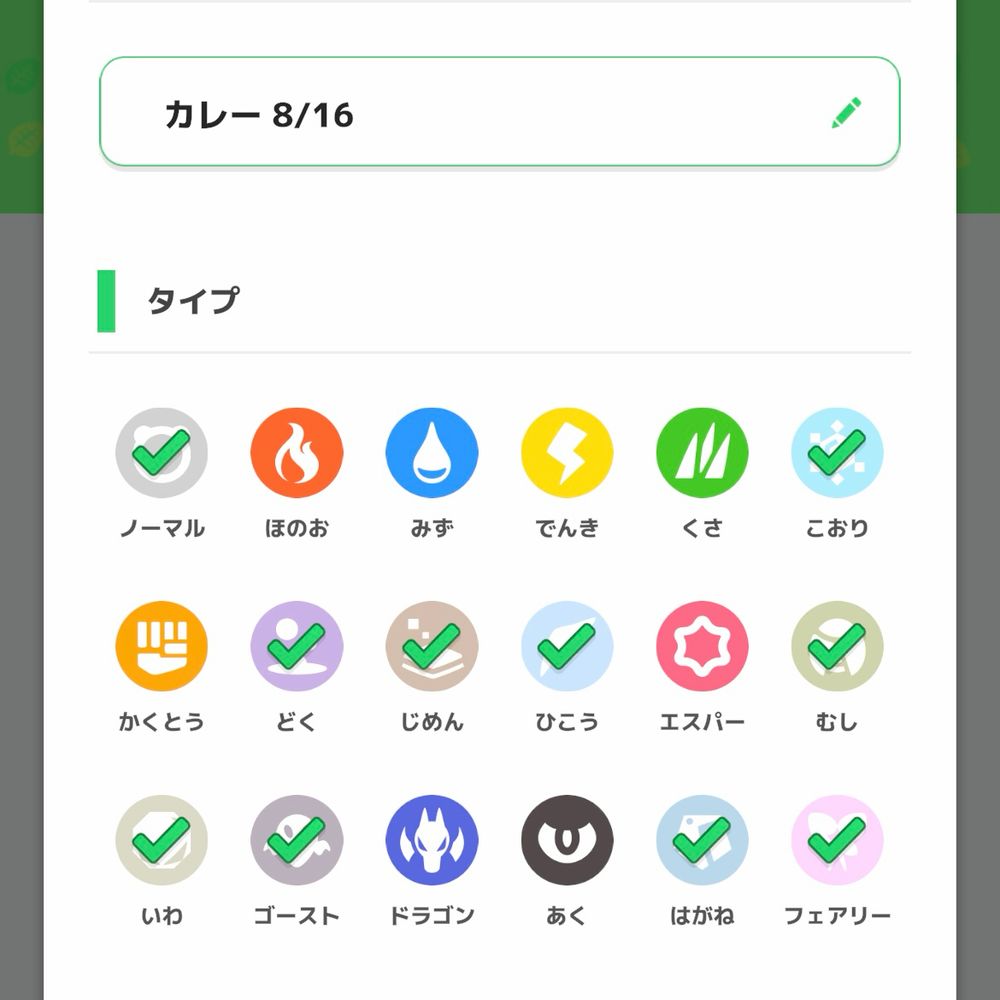Viewport: 1000px width, 1000px height.
Task: Uncheck the ひこう type
Action: (567, 646)
